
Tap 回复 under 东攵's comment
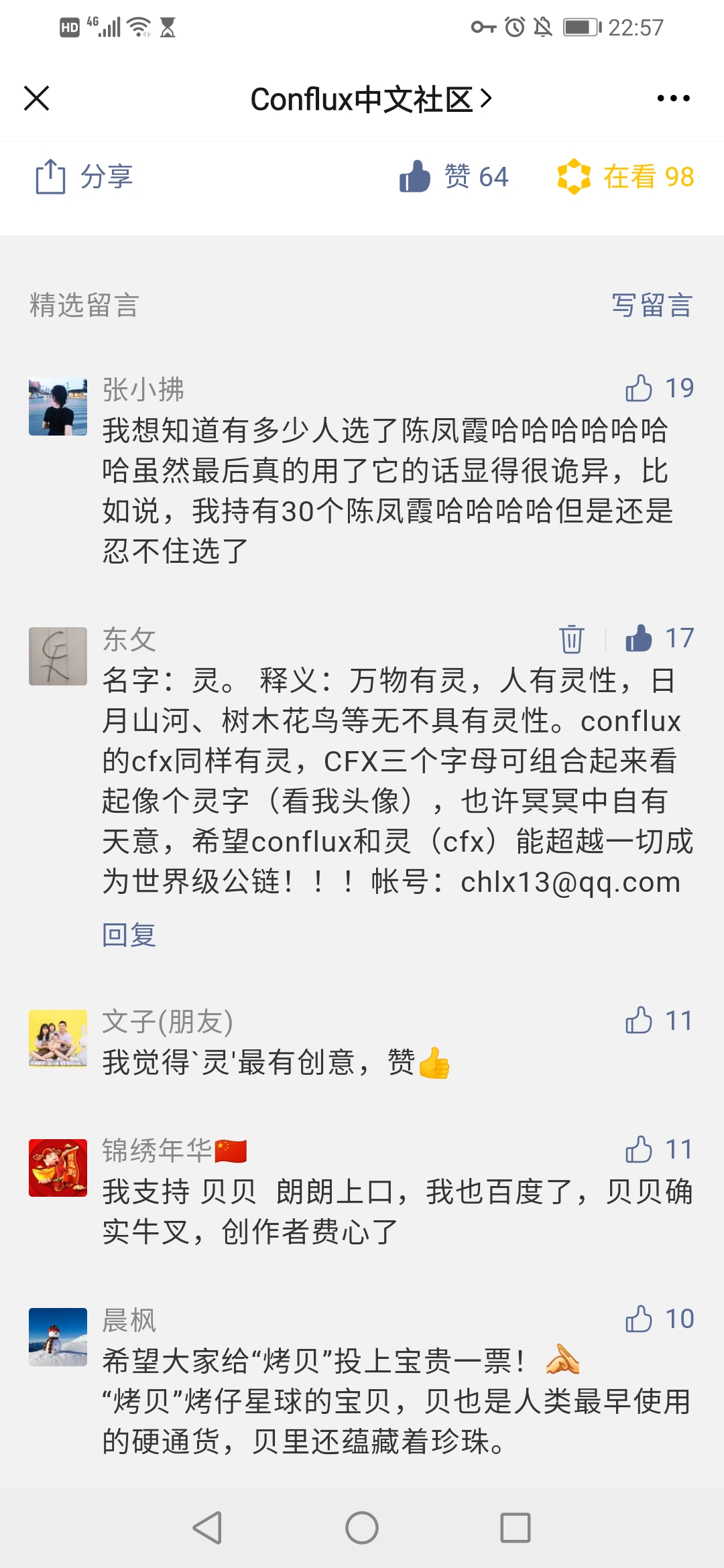[x=129, y=935]
